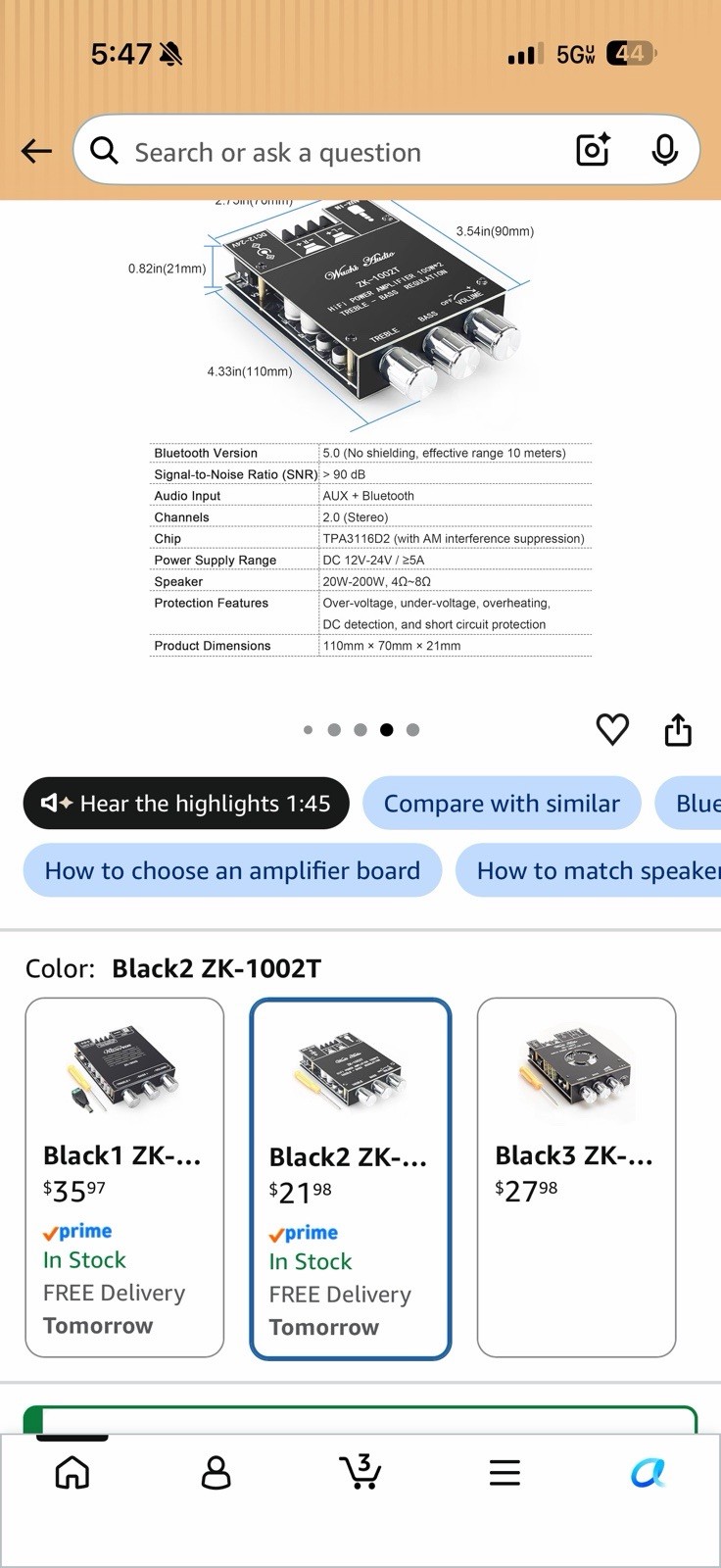Choose the Black1 ZK option for $35.97

point(124,1177)
